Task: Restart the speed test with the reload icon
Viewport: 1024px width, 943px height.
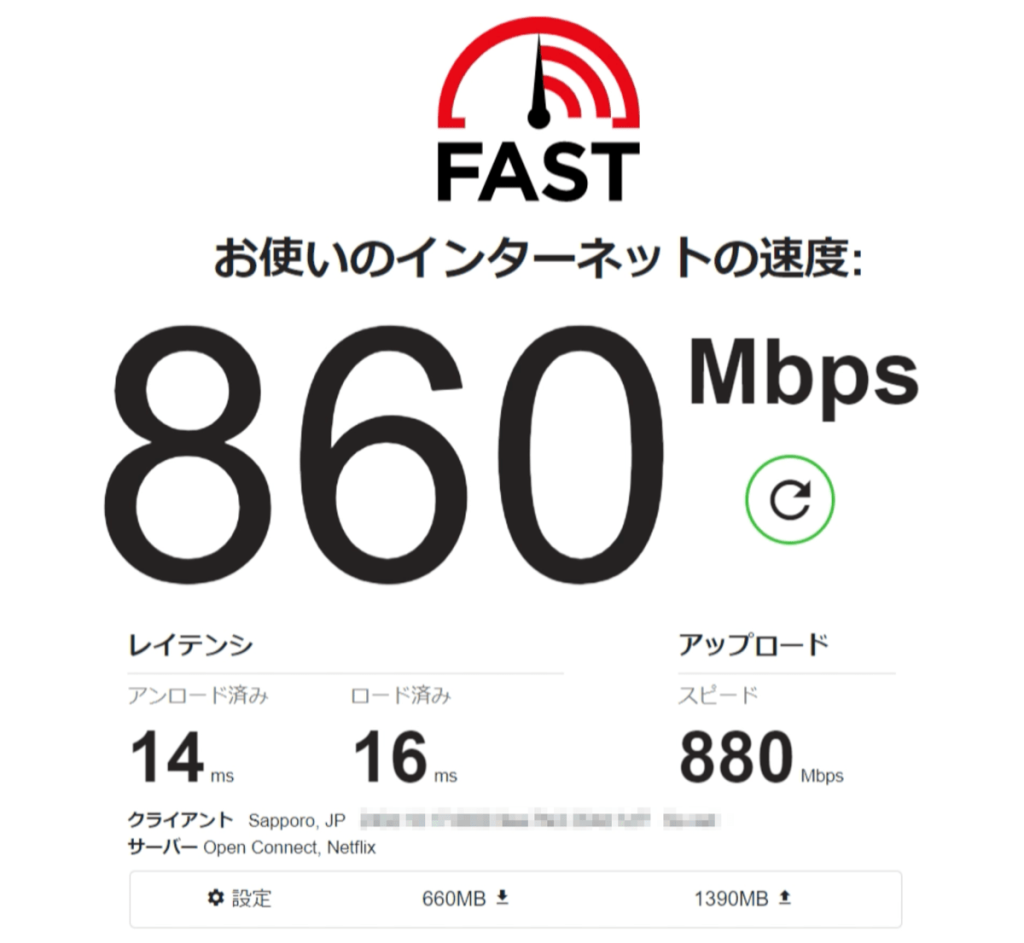Action: click(x=789, y=499)
